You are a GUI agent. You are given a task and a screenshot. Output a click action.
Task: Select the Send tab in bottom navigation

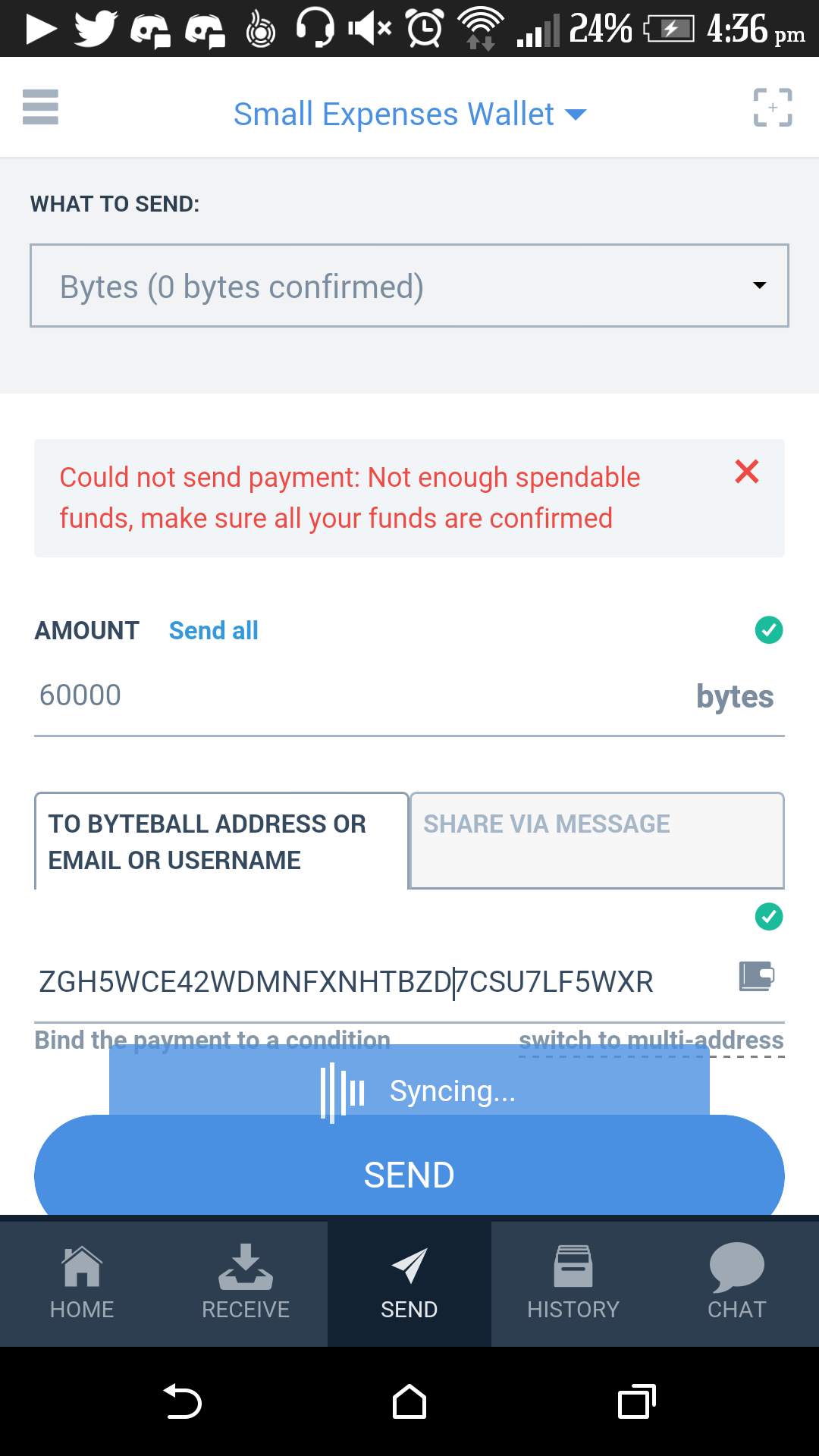[409, 1283]
